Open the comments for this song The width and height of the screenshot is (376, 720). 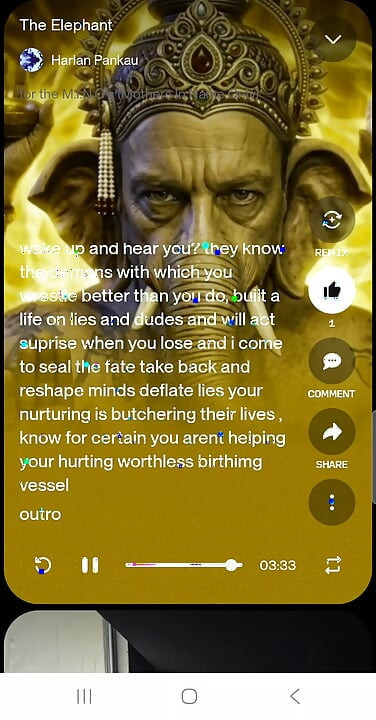coord(332,361)
